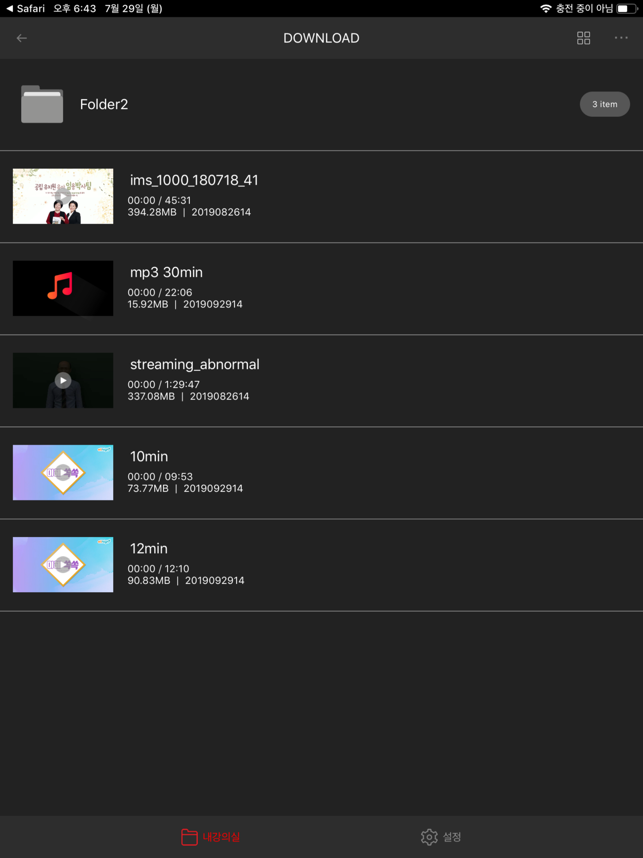The width and height of the screenshot is (643, 858).
Task: Open the three-dot overflow menu
Action: 621,38
